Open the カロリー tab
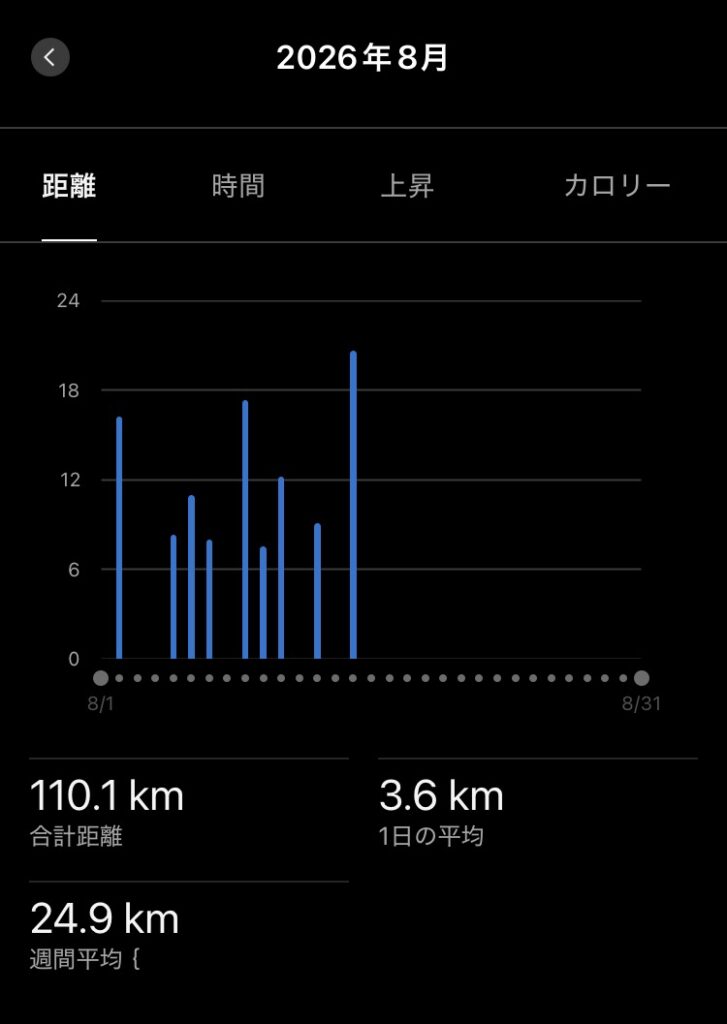 [x=617, y=186]
